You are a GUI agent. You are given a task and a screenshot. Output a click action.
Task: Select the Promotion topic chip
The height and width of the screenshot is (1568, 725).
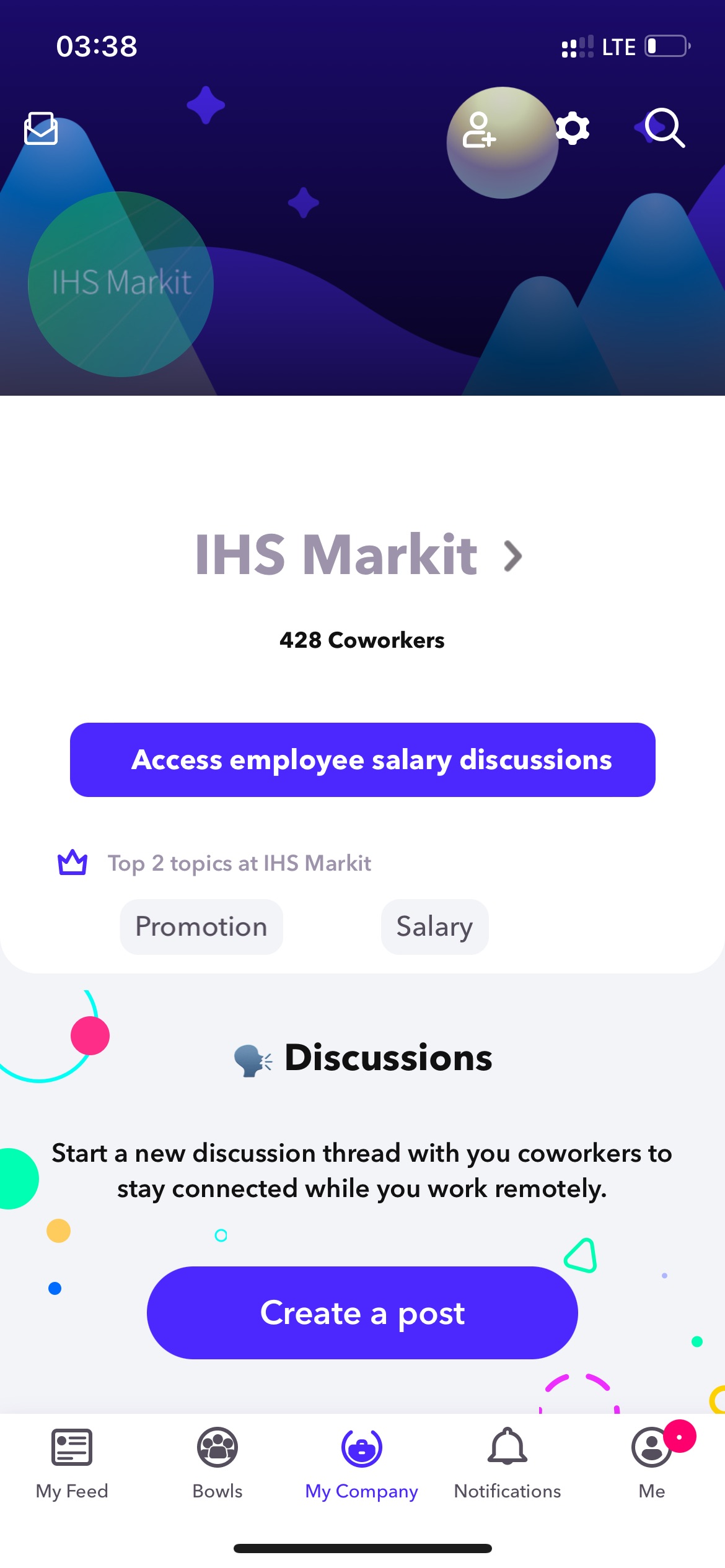pos(201,927)
